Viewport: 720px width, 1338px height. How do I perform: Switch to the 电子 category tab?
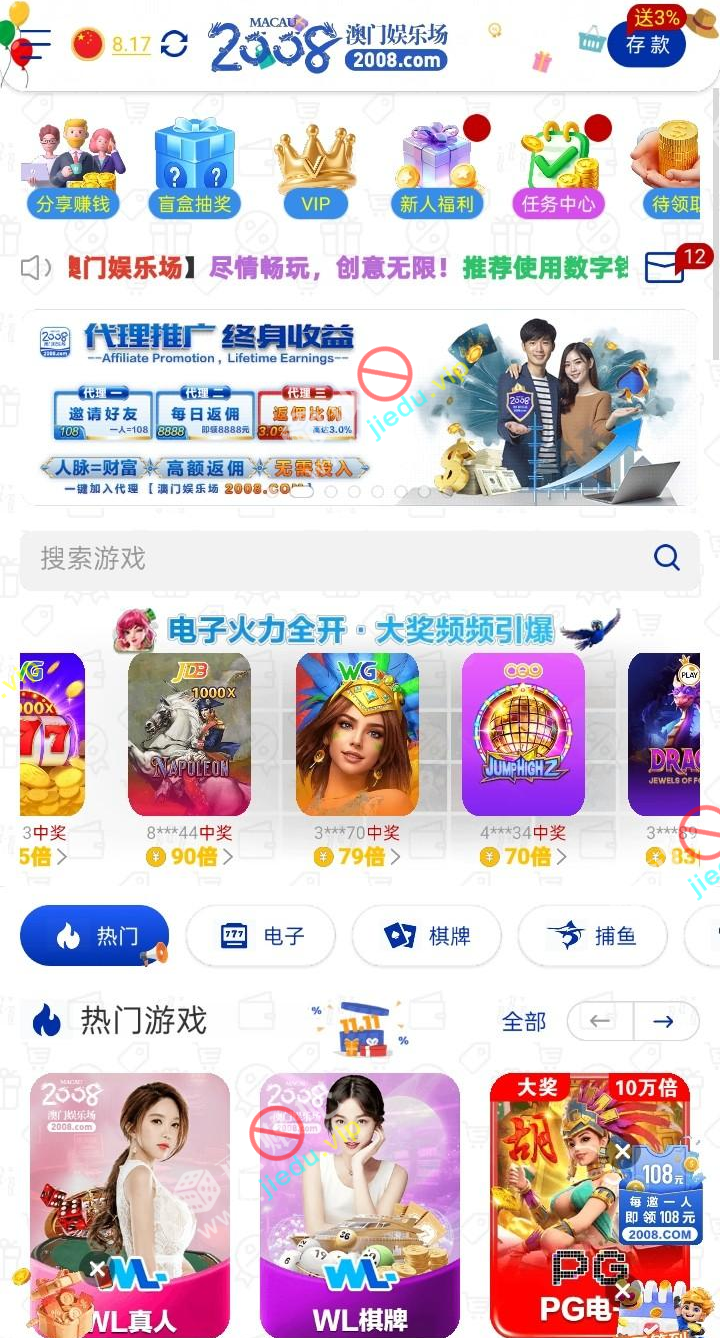point(261,936)
